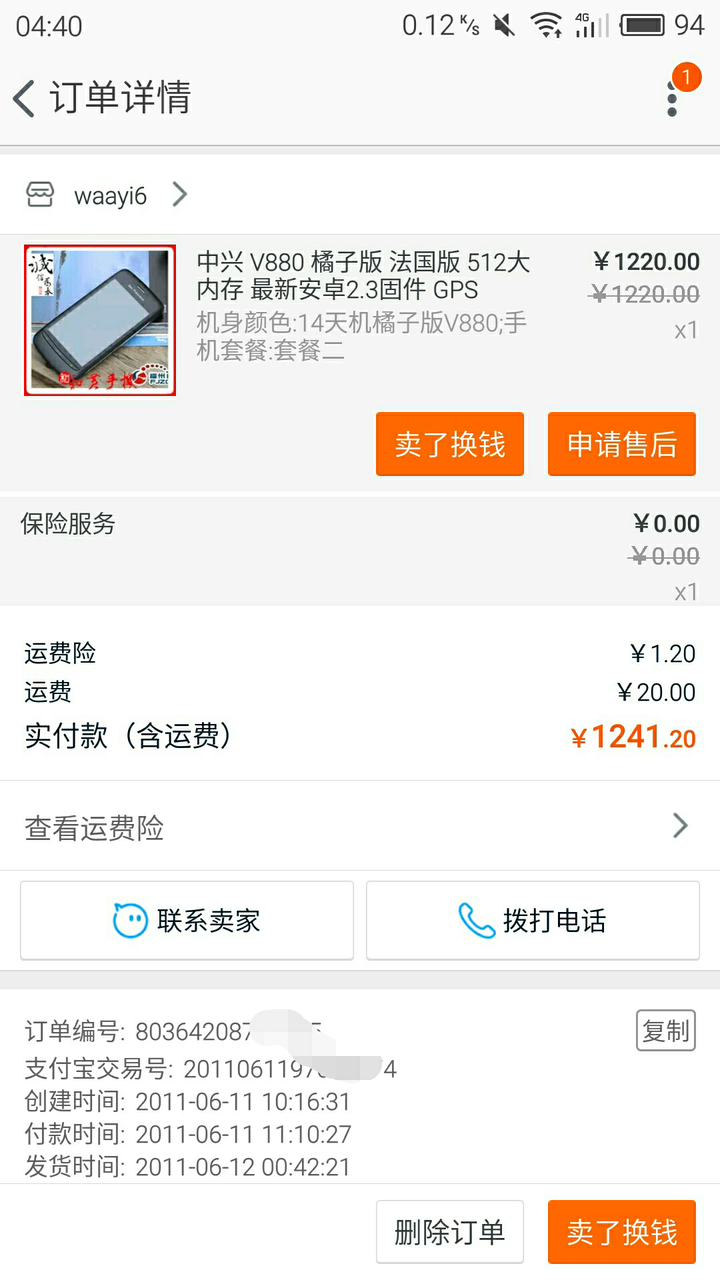Open the overflow menu with badge
Image resolution: width=720 pixels, height=1280 pixels.
pyautogui.click(x=673, y=96)
